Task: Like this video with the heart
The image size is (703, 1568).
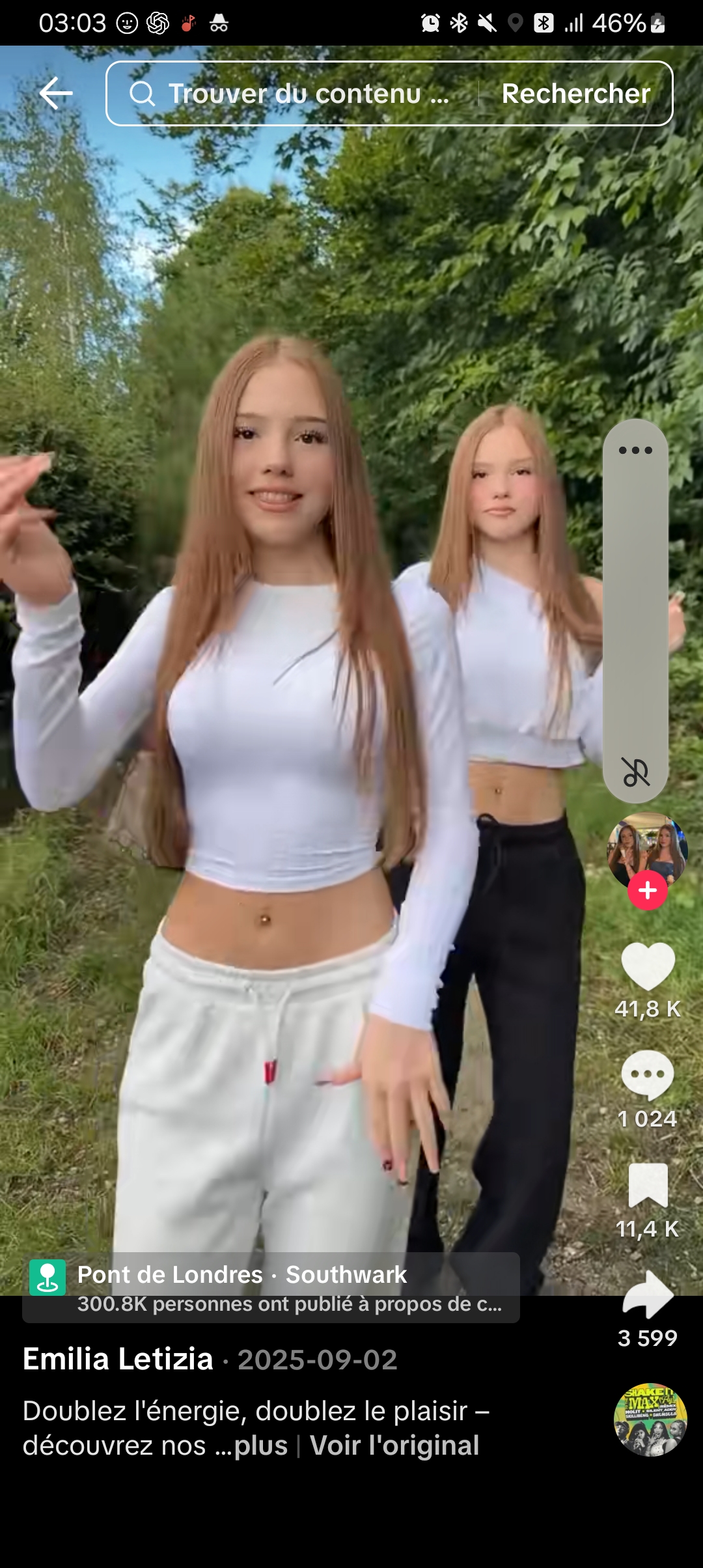Action: 648,966
